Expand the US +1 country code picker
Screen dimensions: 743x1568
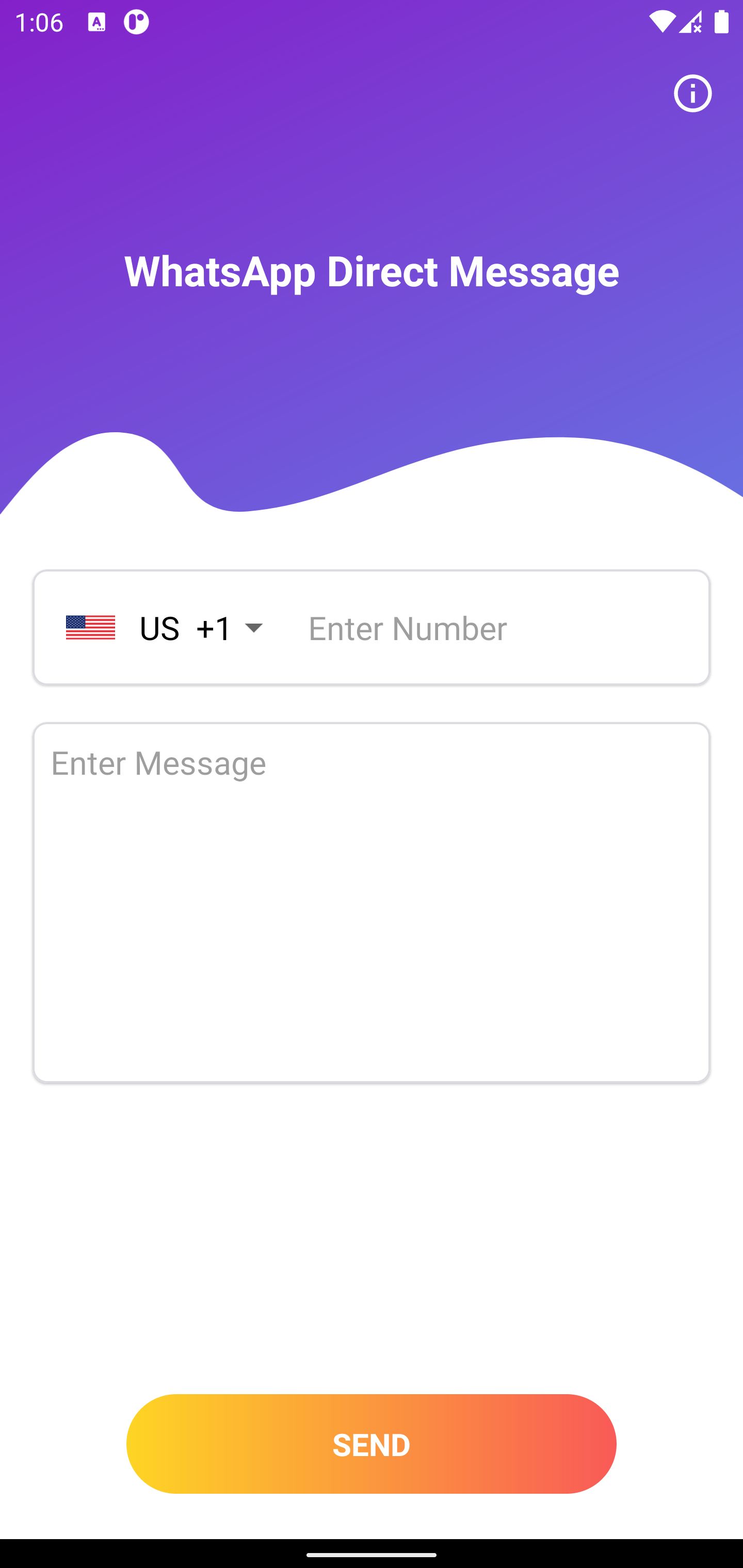click(165, 628)
